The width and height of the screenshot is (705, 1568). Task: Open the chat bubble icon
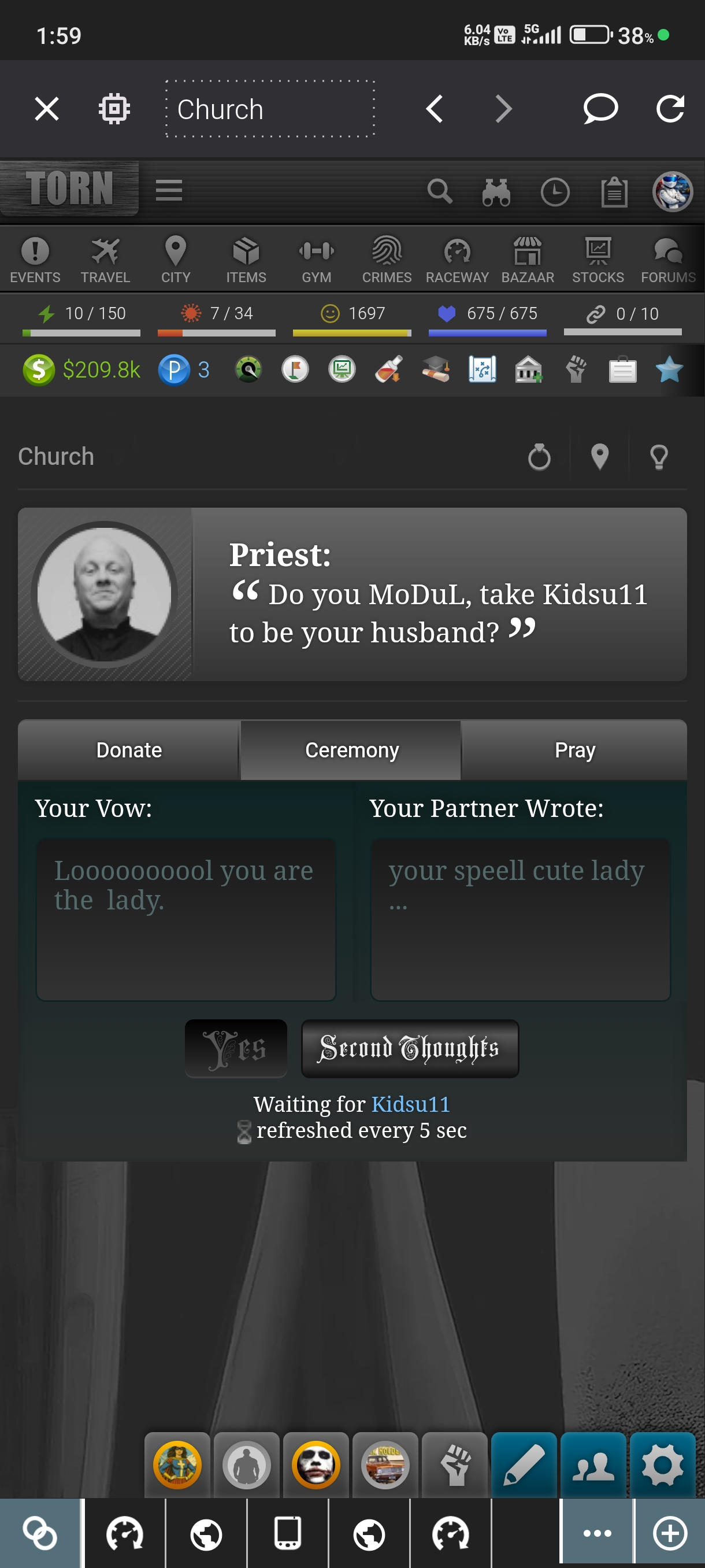[600, 110]
